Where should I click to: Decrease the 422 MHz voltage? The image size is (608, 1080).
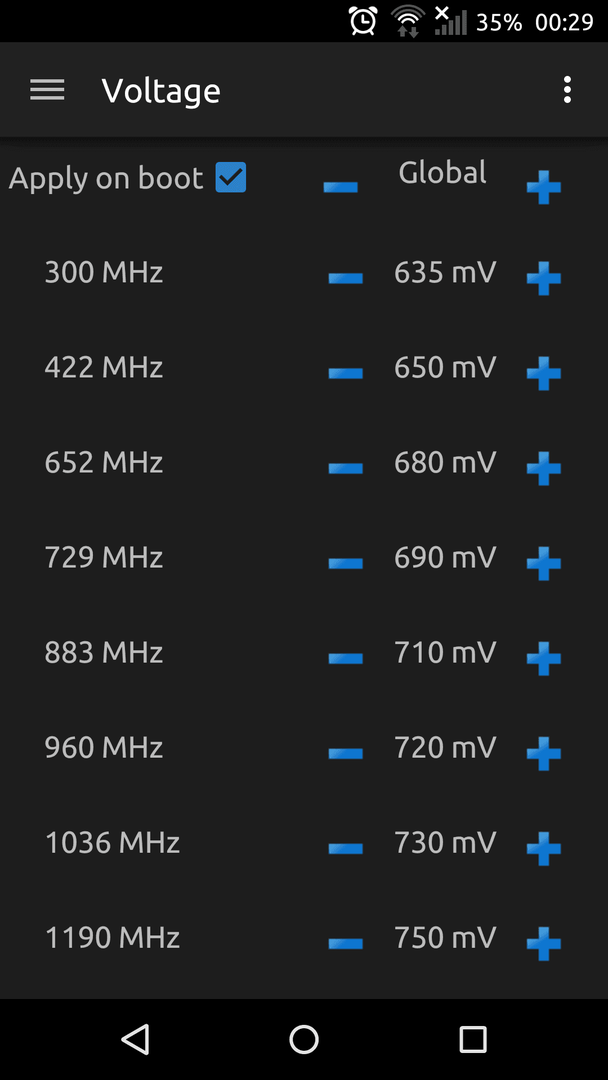click(x=346, y=373)
